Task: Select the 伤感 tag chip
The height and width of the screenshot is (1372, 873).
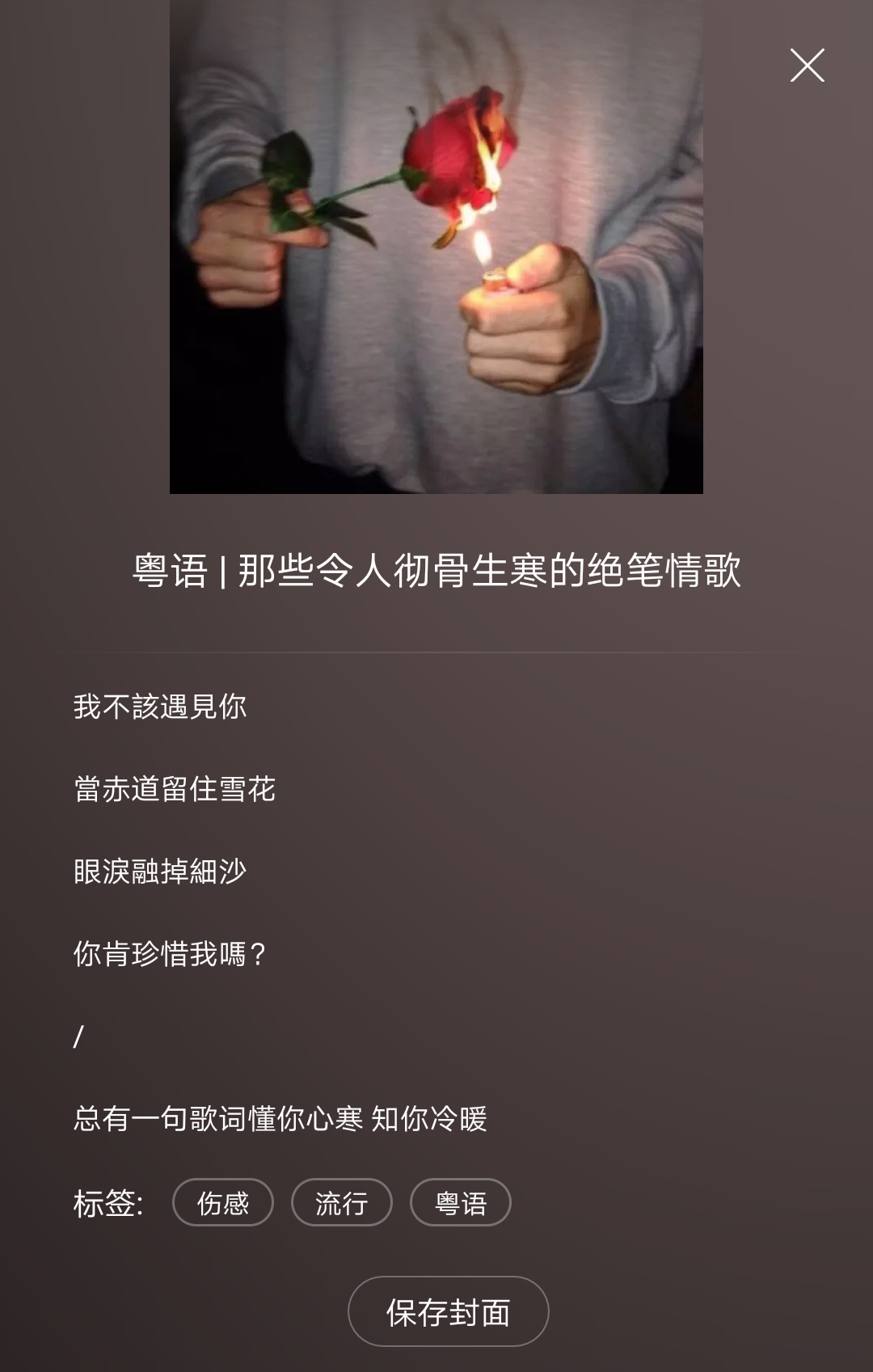Action: coord(223,1202)
